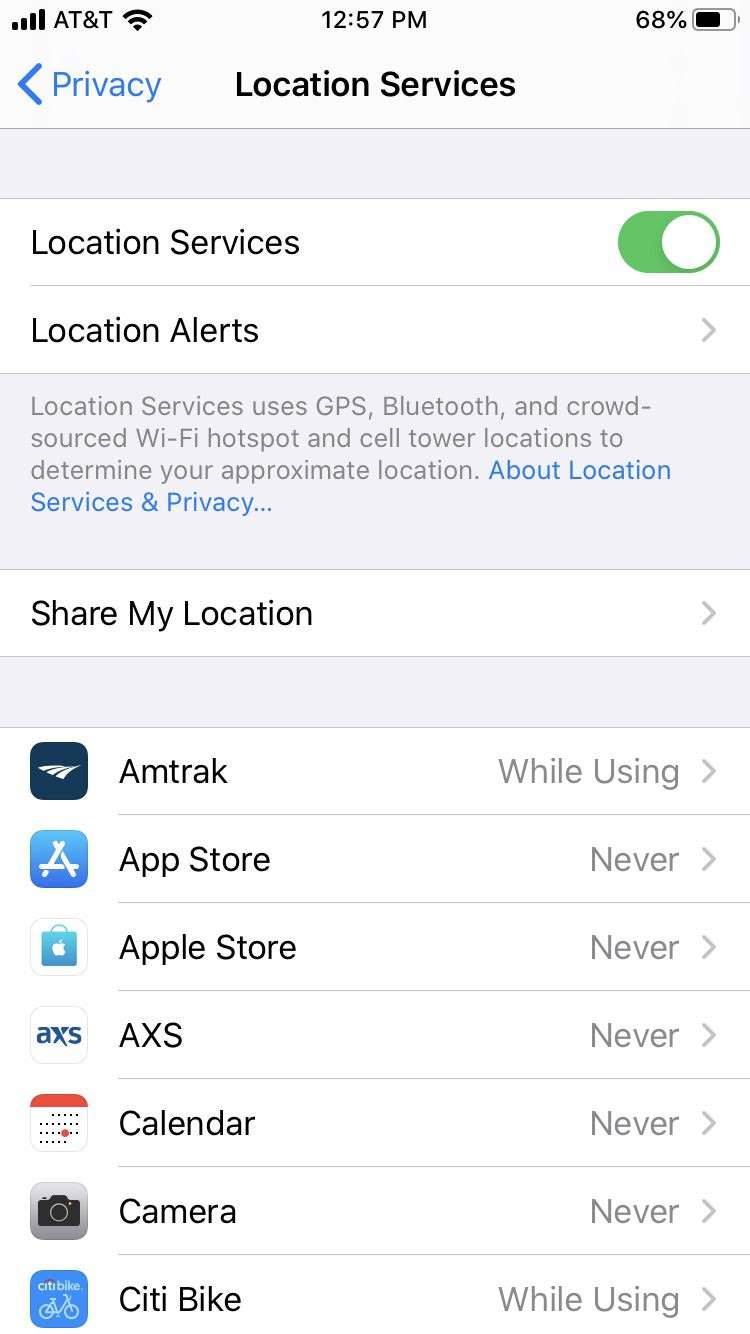
Task: Tap the Citi Bike app icon
Action: click(x=58, y=1299)
